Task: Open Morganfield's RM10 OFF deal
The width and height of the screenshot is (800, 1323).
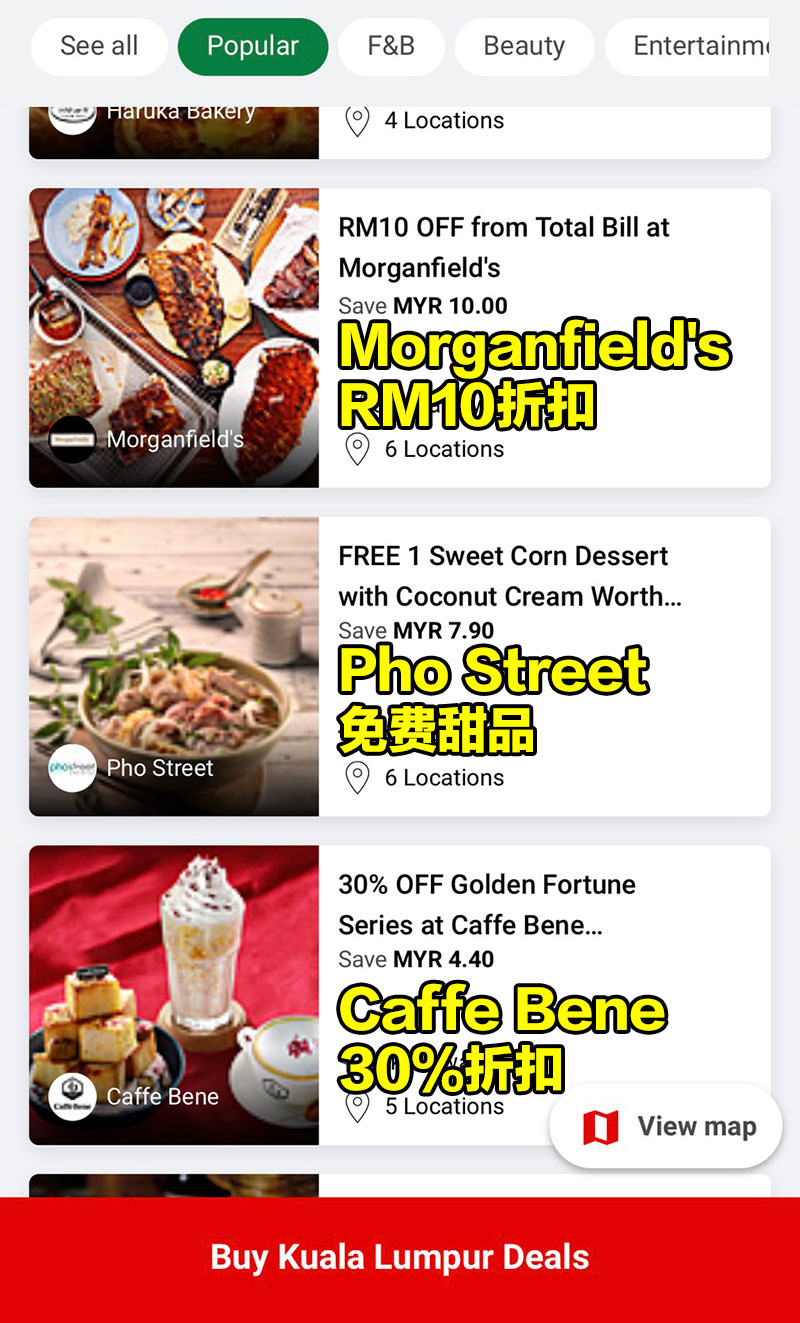Action: coord(400,338)
